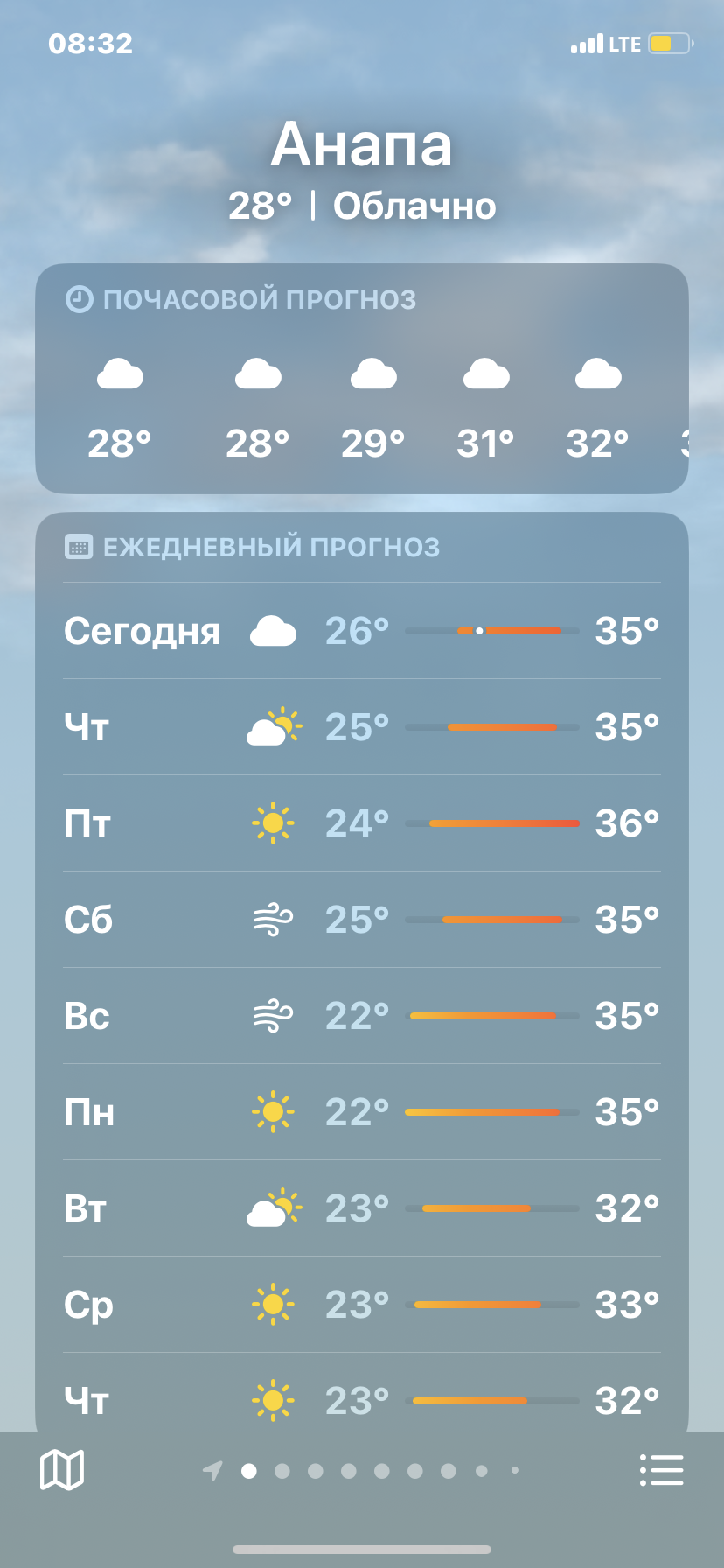724x1568 pixels.
Task: Tap the cloud icon for 28° hour
Action: (119, 374)
